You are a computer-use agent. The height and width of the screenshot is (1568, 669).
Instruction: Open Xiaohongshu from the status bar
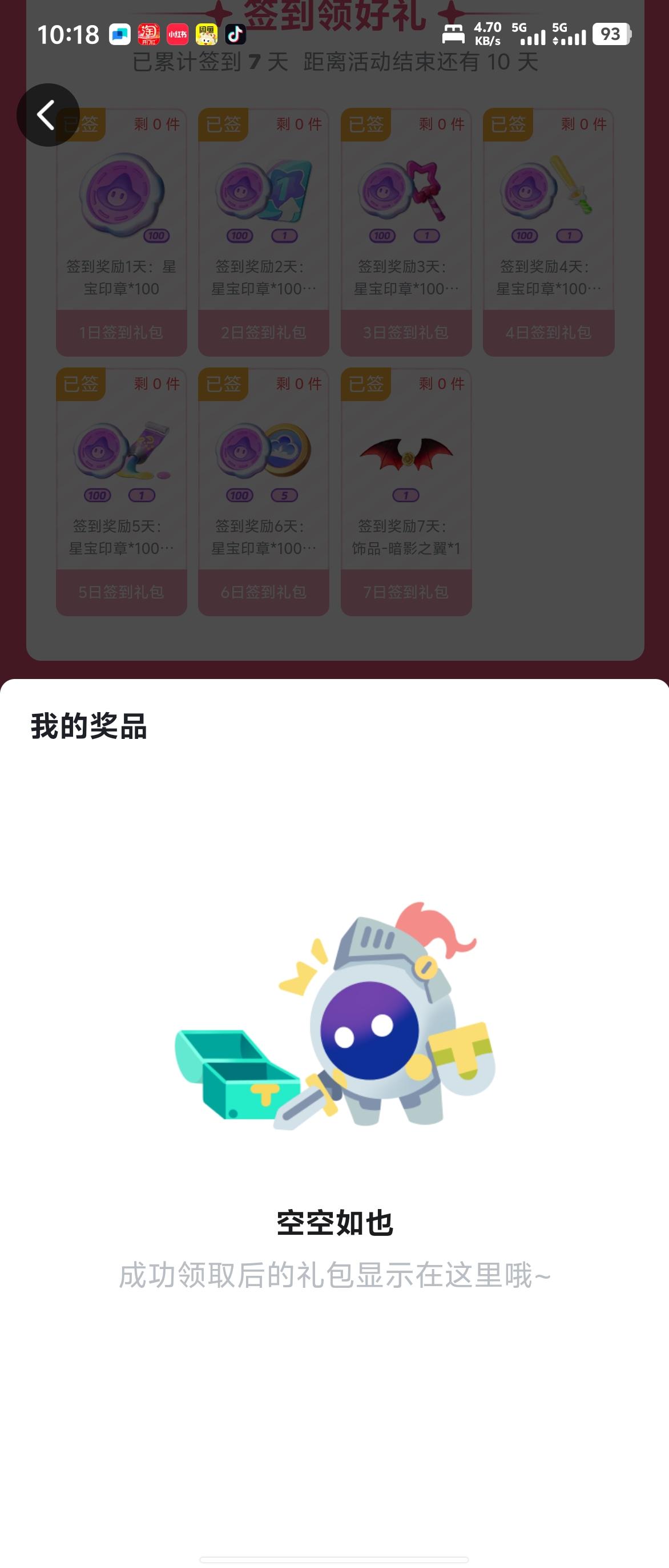(176, 35)
